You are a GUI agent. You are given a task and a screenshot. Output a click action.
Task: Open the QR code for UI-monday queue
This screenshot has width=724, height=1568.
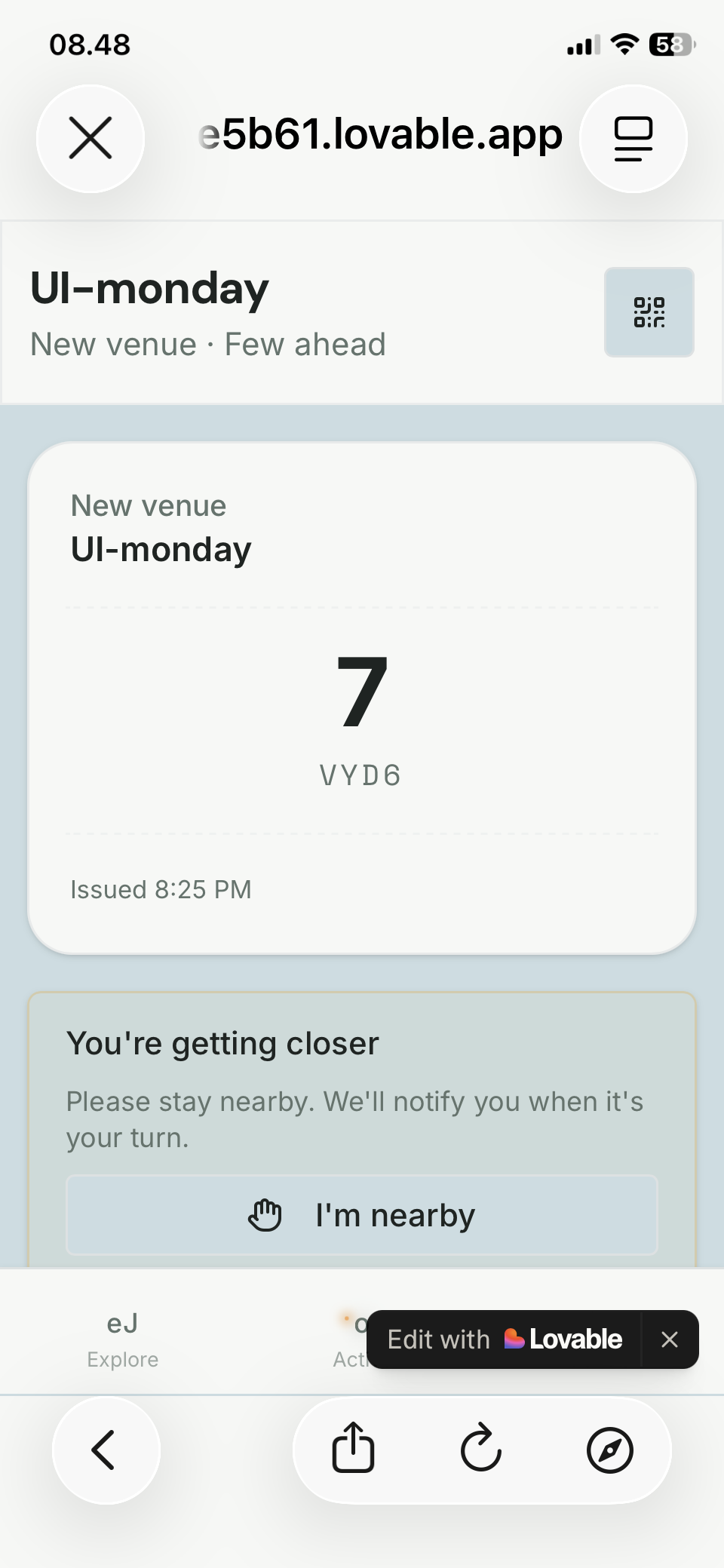pos(649,312)
